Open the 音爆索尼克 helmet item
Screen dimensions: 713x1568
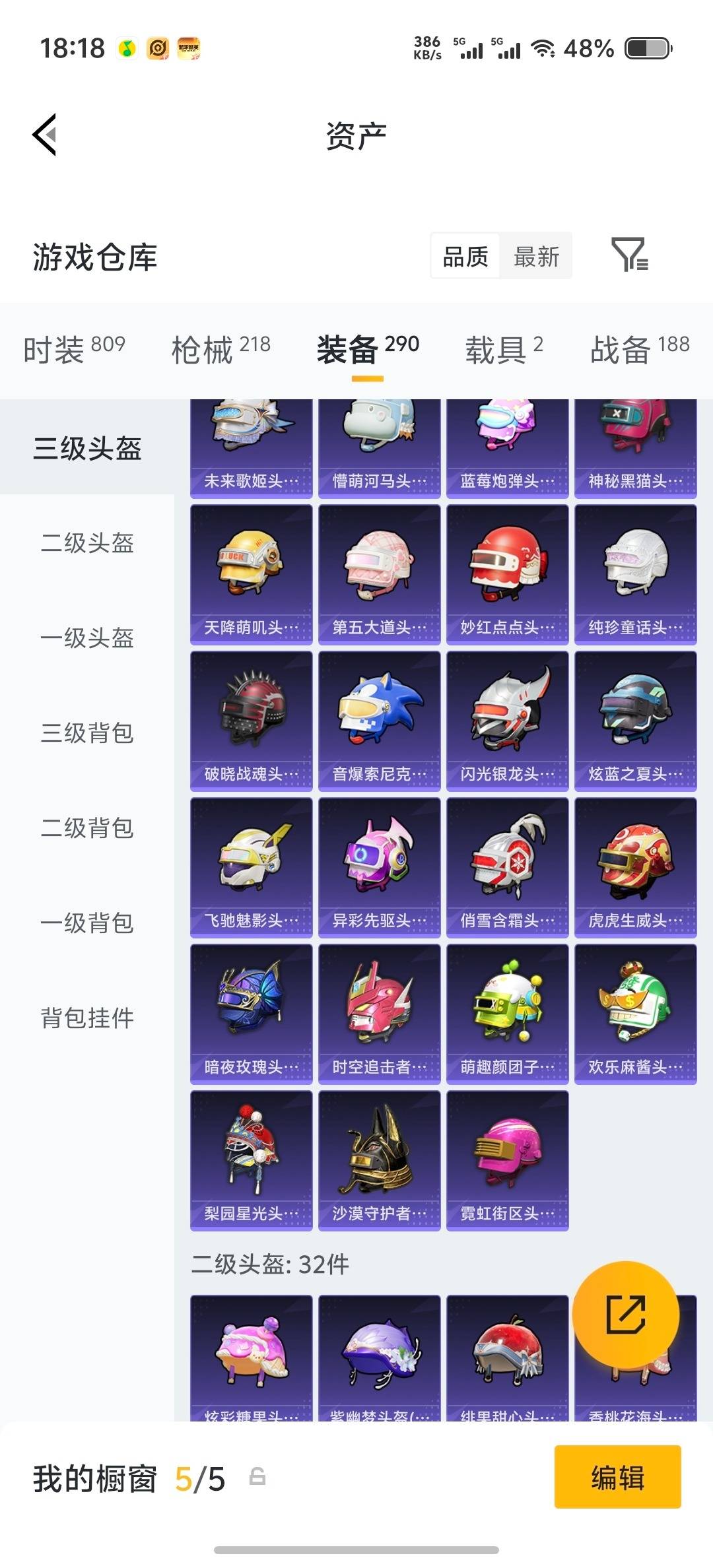tap(379, 719)
